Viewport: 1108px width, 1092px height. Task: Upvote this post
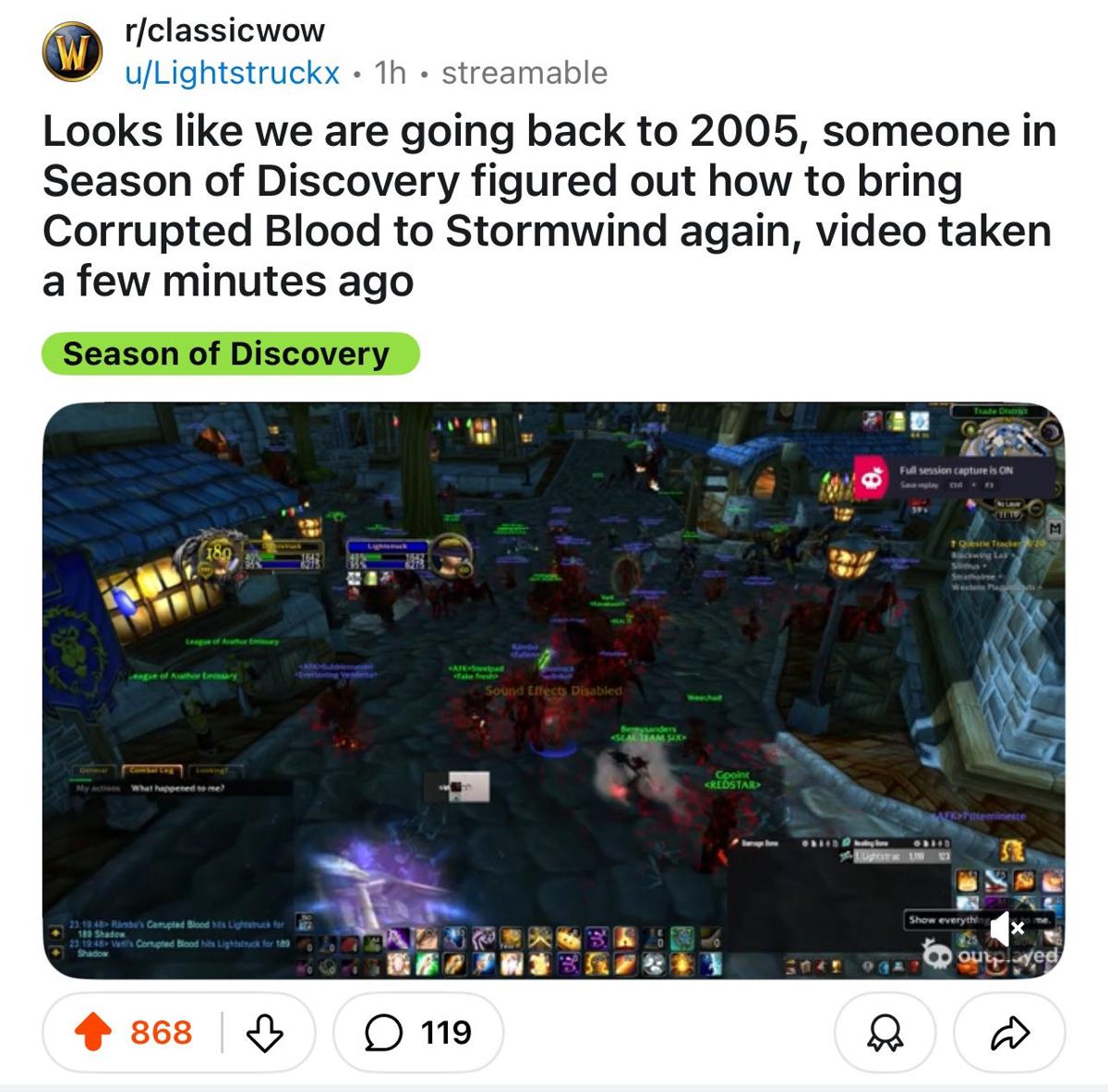[x=92, y=1032]
